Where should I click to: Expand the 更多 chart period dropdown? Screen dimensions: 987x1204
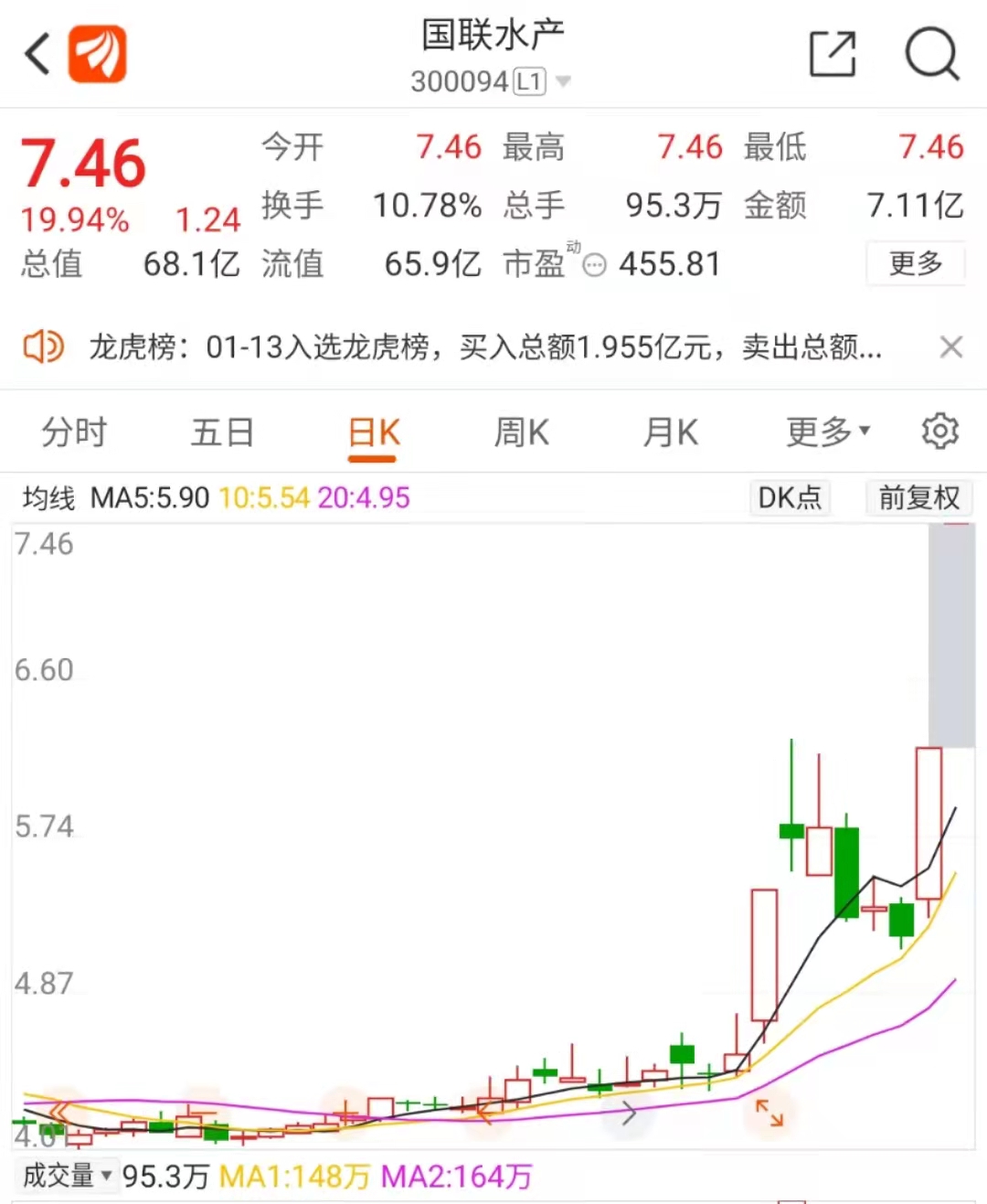click(x=828, y=432)
